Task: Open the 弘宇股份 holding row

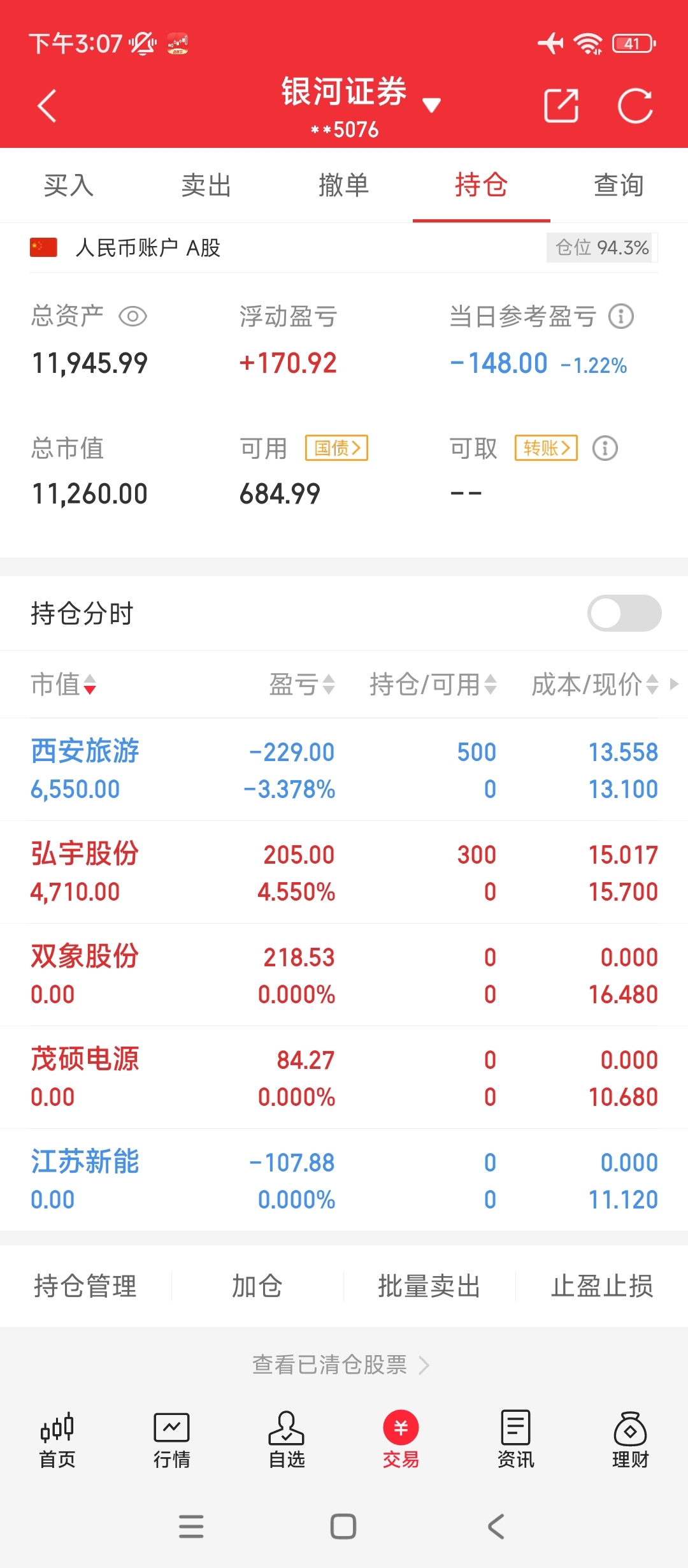Action: point(344,873)
